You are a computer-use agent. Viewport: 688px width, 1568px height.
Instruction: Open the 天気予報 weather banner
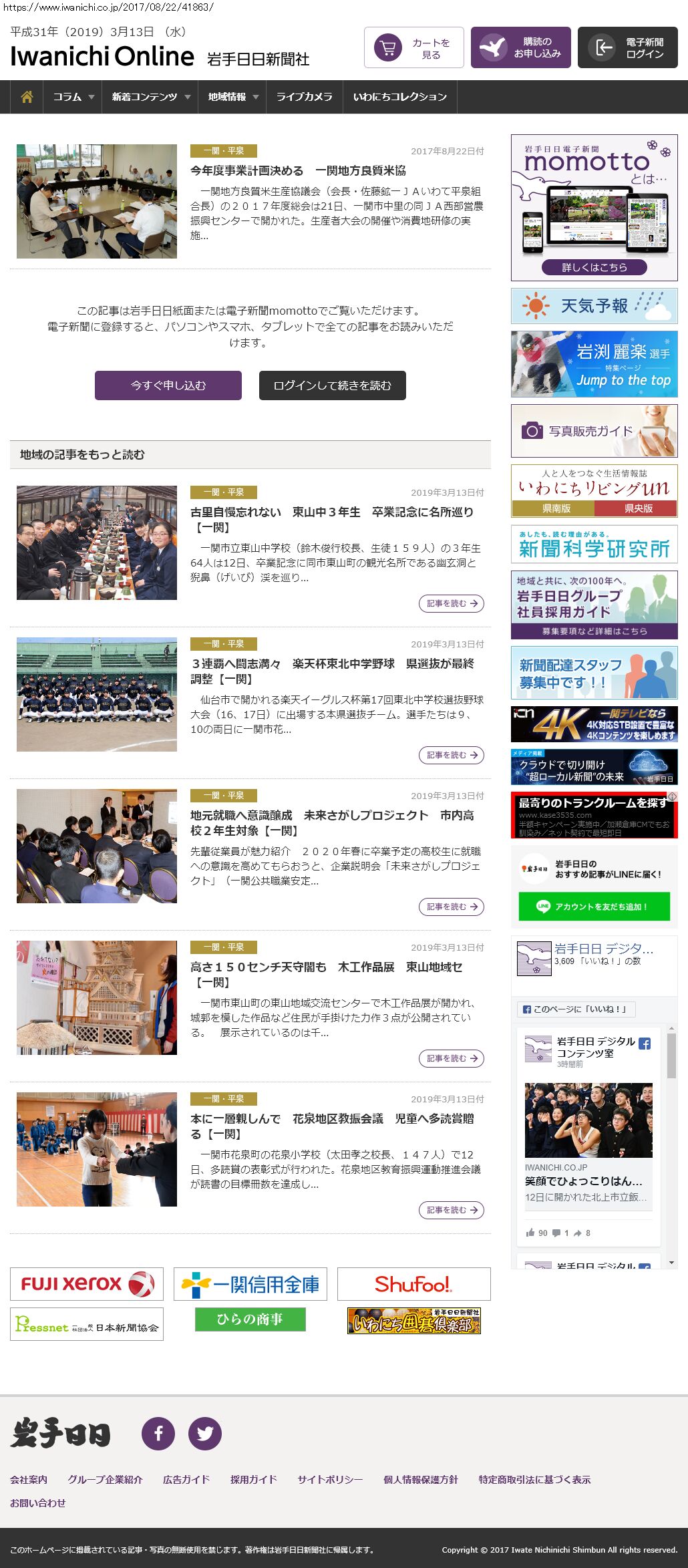(x=594, y=306)
